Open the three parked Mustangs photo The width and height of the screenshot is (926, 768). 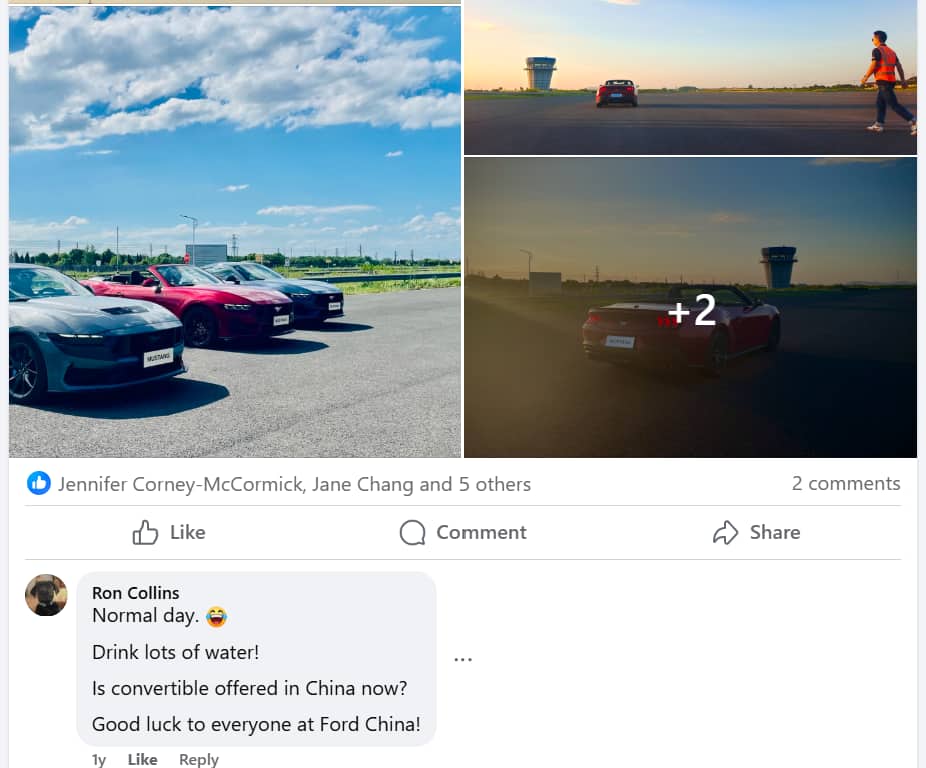pos(235,231)
